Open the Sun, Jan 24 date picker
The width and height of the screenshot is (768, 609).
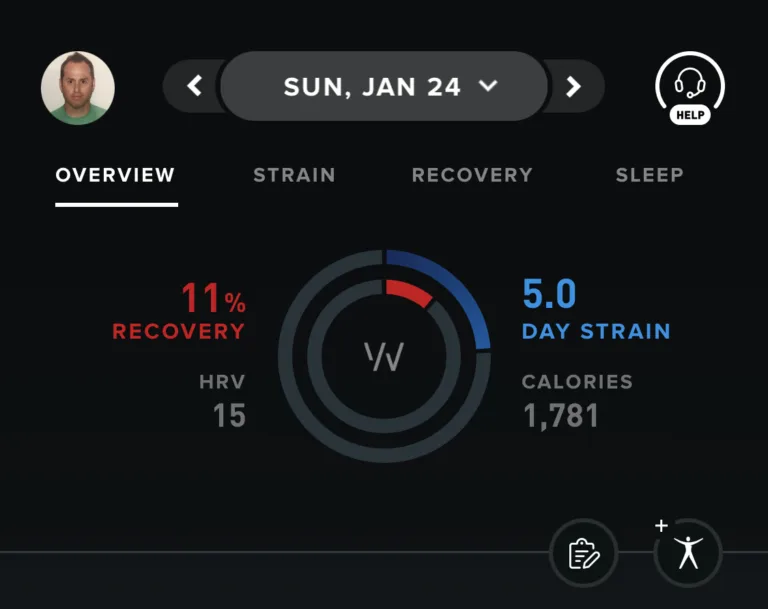click(384, 87)
